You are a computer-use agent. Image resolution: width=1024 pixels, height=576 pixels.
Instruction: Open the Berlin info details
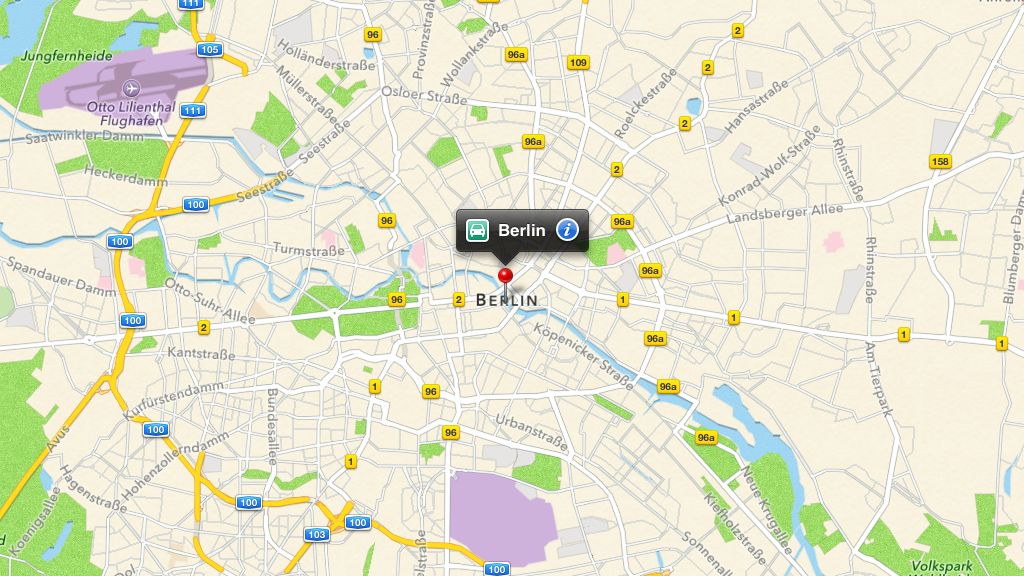pos(567,230)
